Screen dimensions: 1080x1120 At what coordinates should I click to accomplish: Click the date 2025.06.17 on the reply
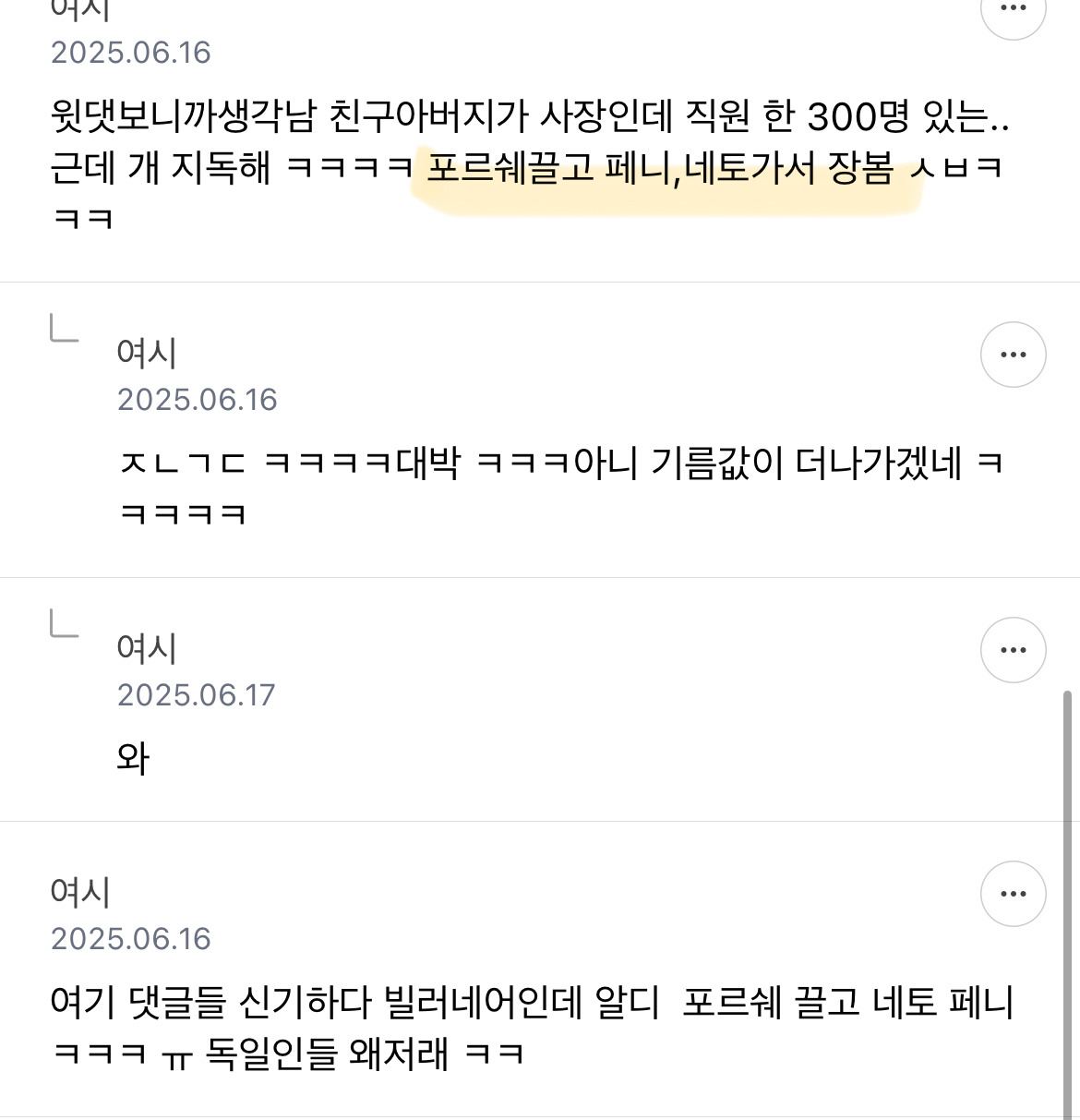point(197,694)
